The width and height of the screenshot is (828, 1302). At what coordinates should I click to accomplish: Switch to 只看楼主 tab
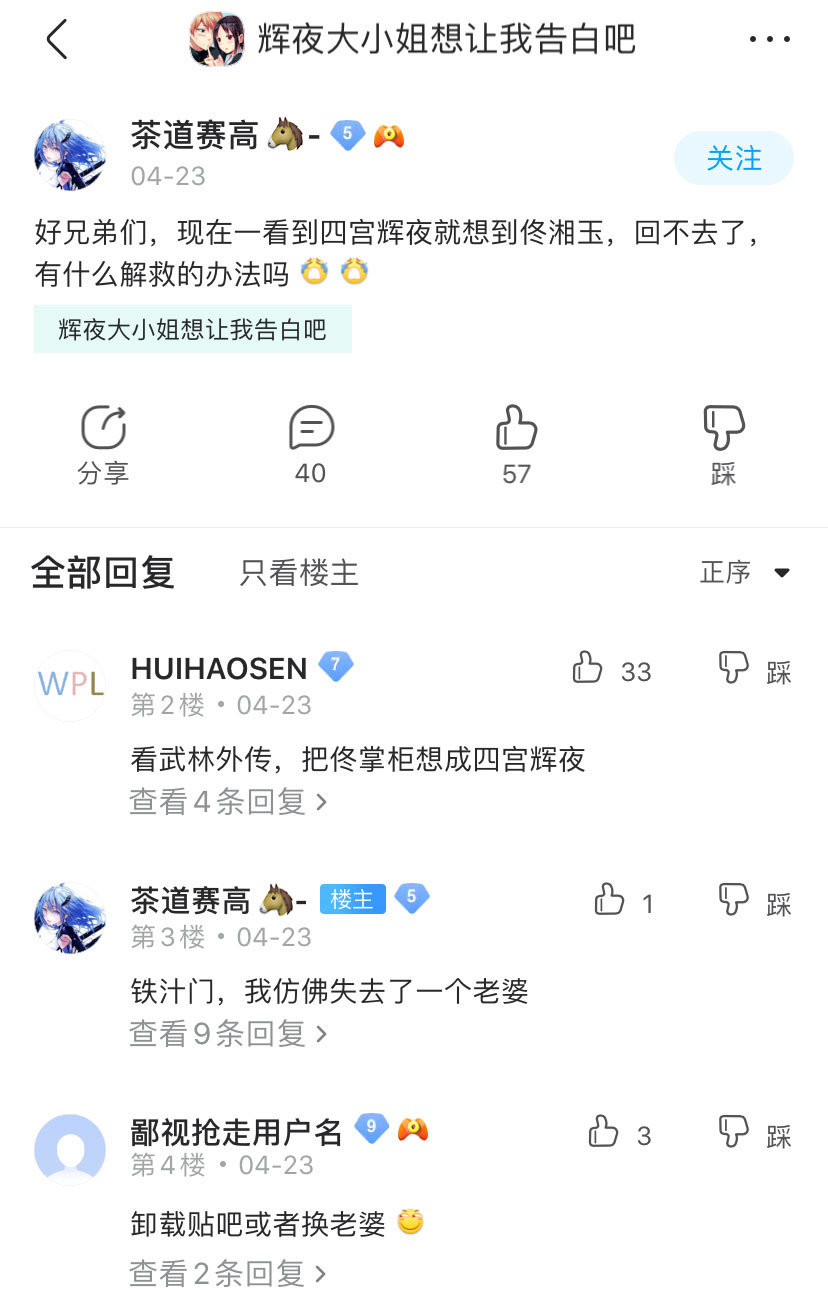[x=298, y=573]
